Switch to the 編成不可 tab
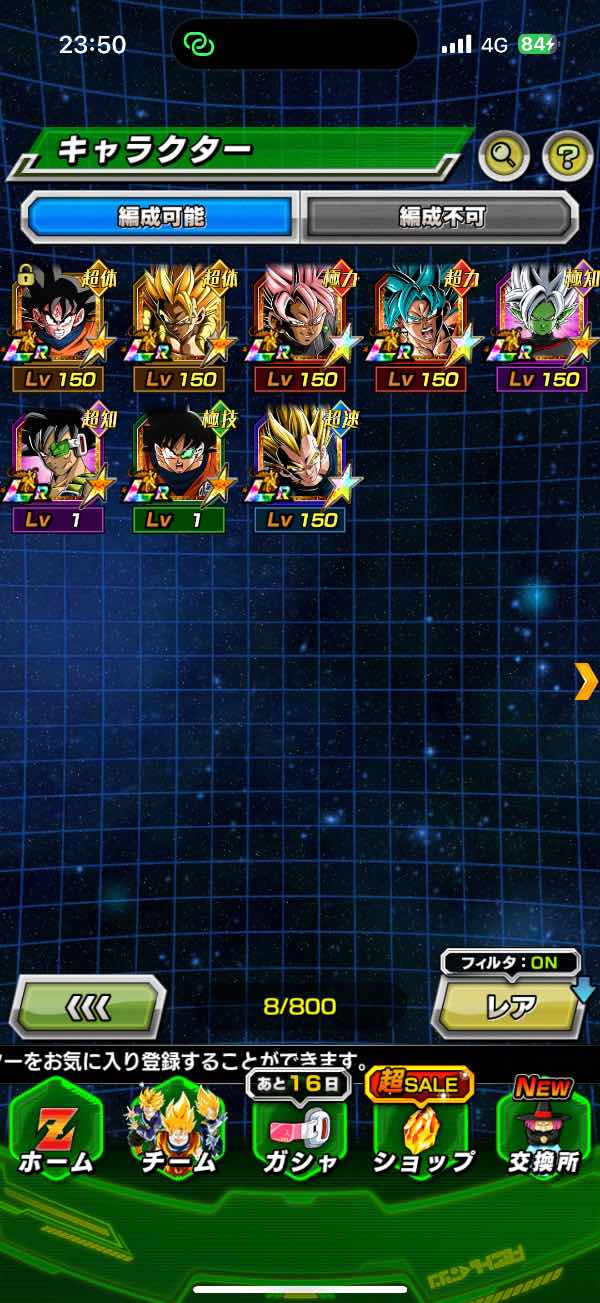600x1303 pixels. pos(440,216)
